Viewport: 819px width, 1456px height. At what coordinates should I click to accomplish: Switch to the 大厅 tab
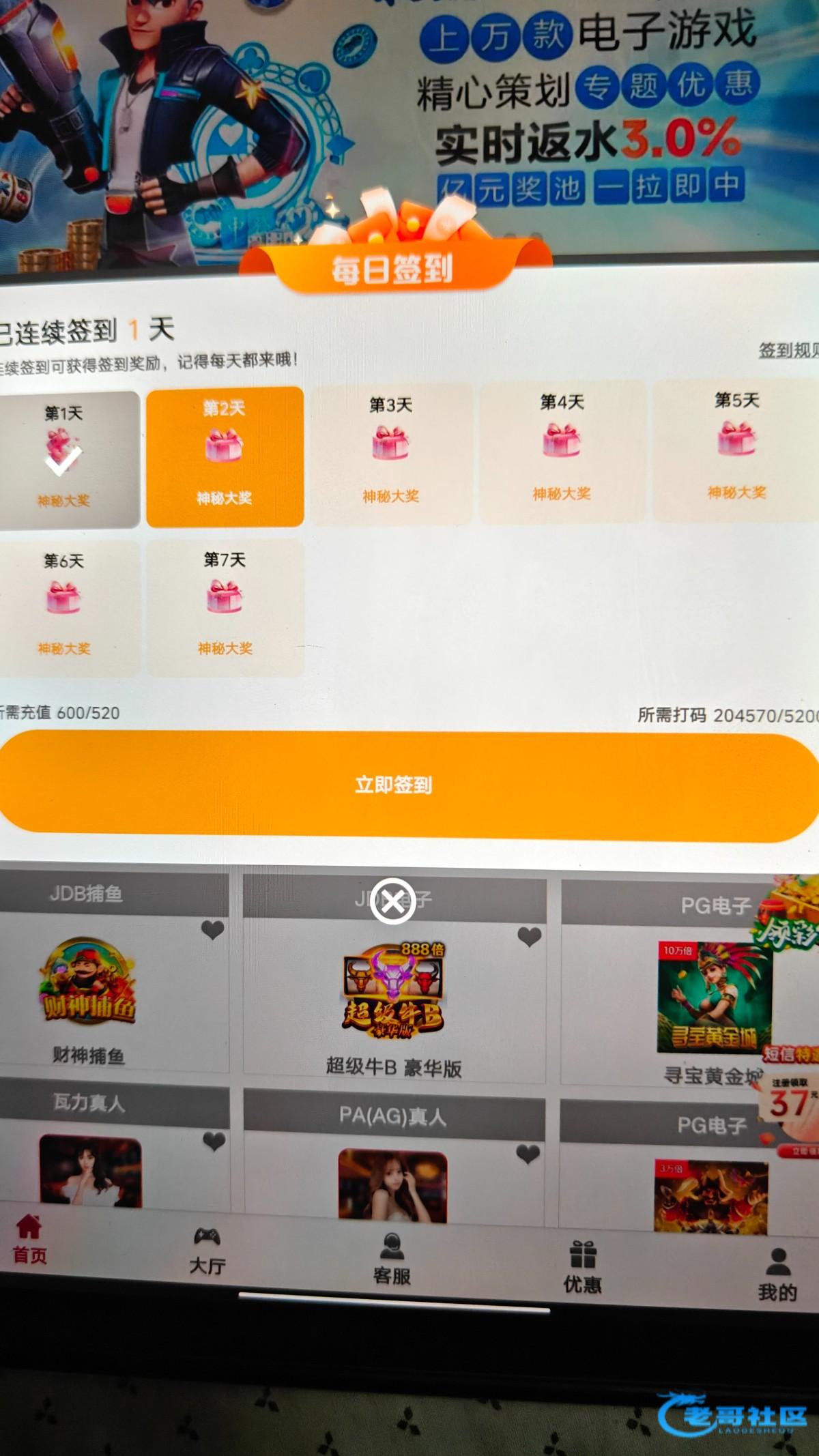[207, 1251]
